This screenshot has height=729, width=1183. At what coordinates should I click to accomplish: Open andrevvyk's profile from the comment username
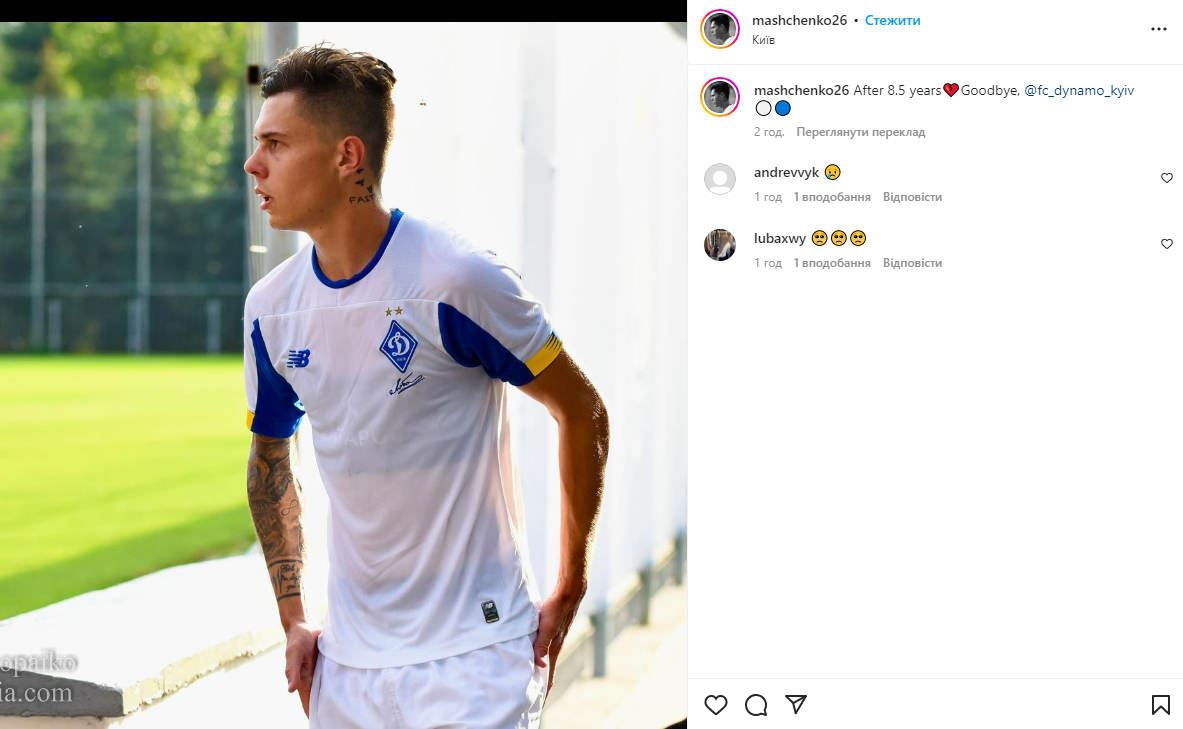pyautogui.click(x=786, y=172)
